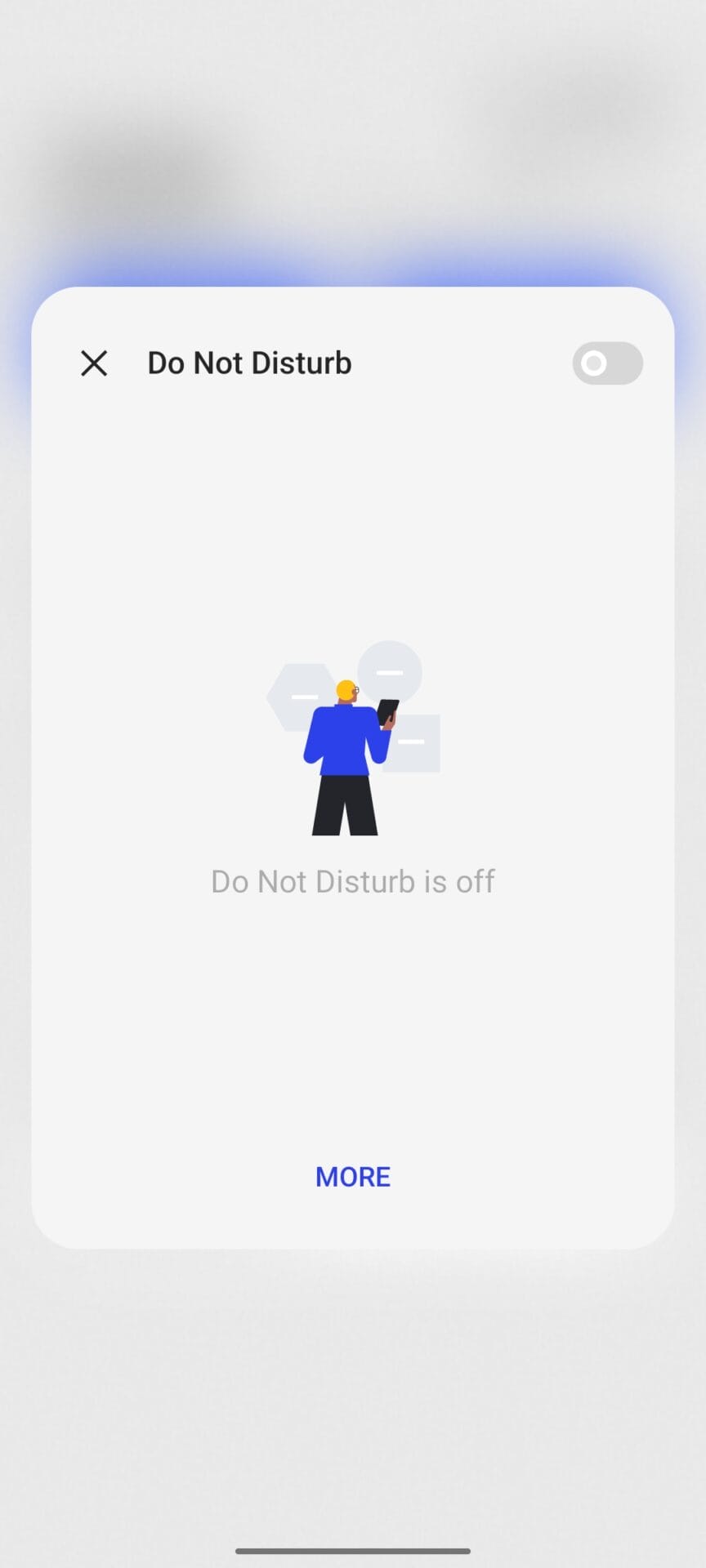Close the Do Not Disturb panel
The height and width of the screenshot is (1568, 706).
click(94, 363)
